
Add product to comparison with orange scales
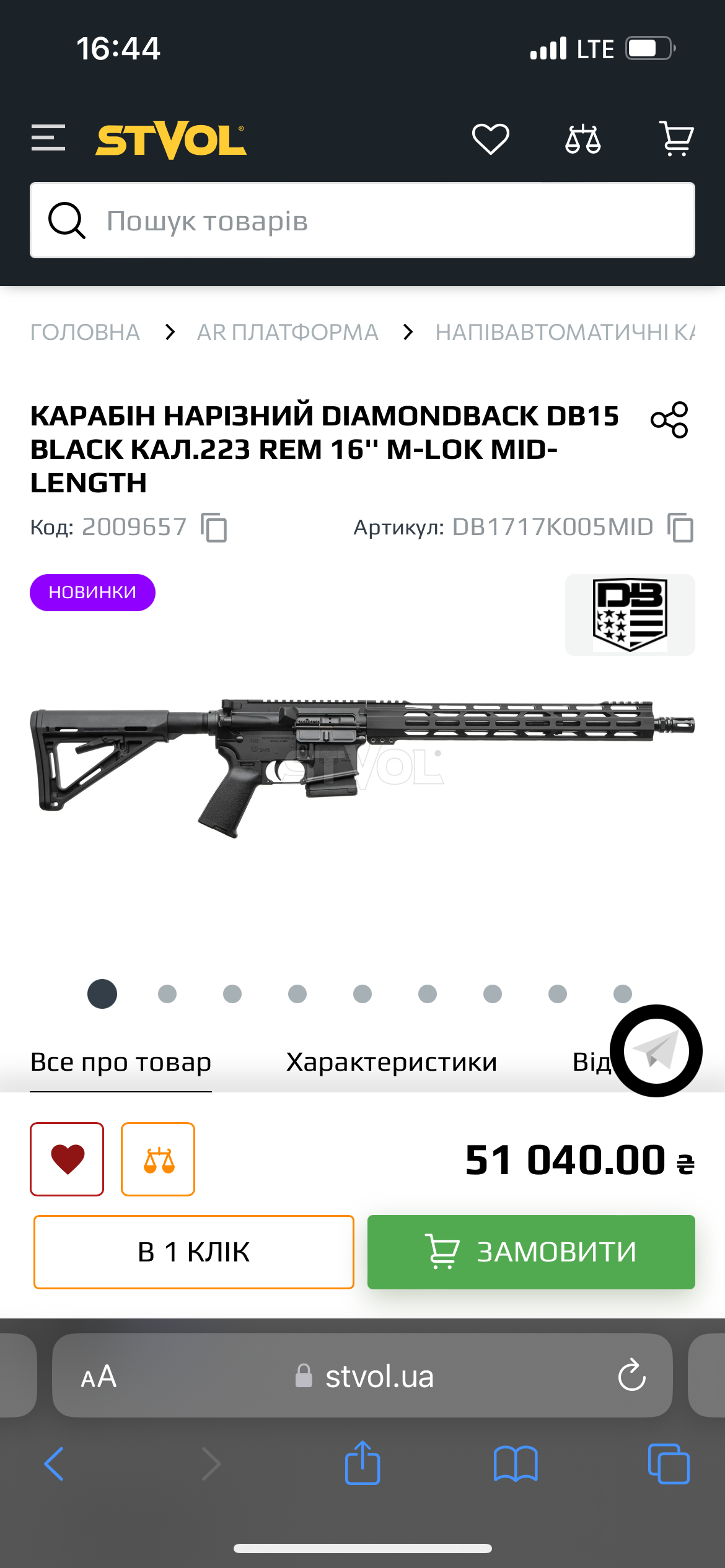[x=158, y=1159]
